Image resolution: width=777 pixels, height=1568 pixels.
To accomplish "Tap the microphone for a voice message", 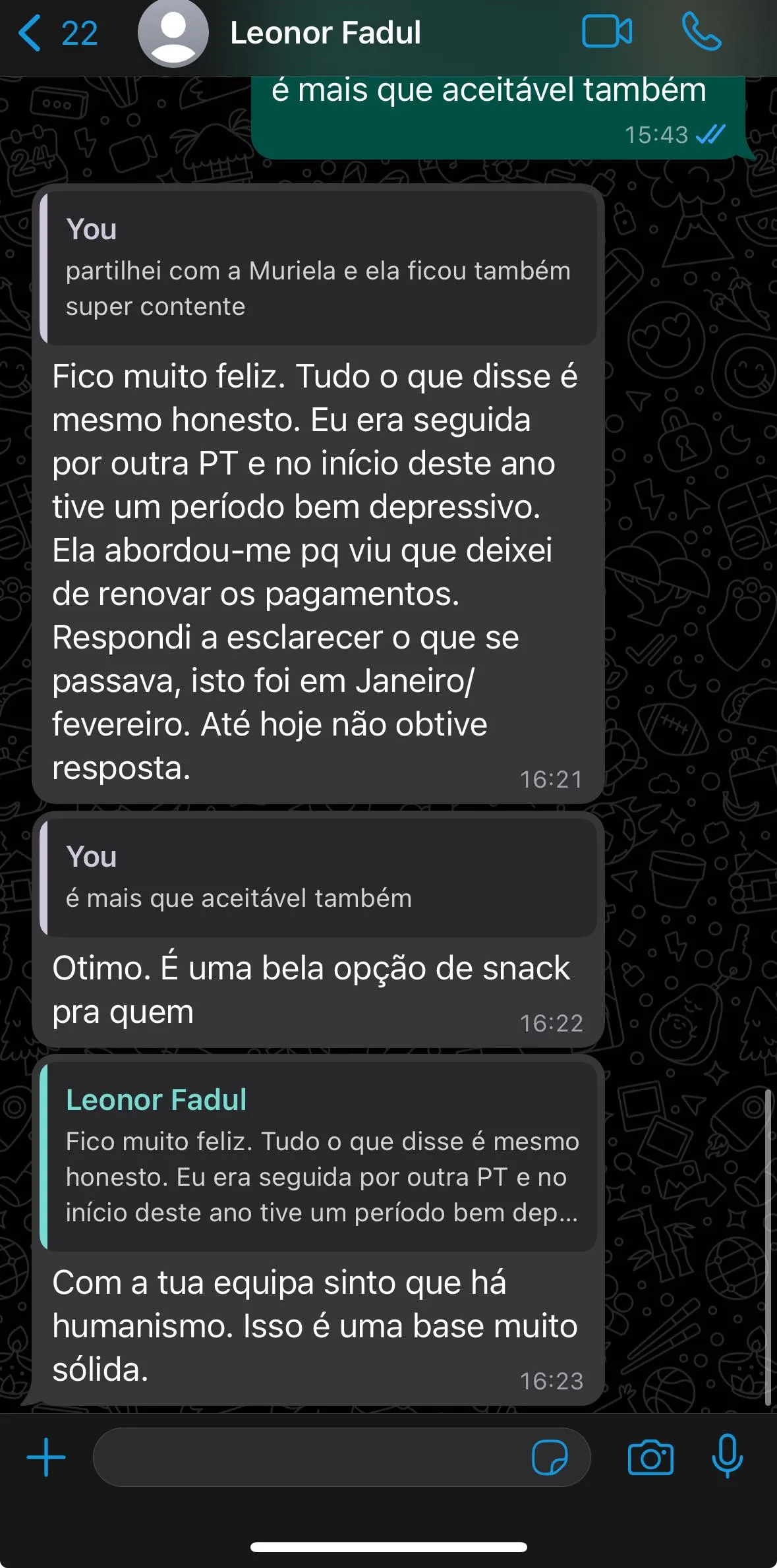I will tap(727, 1457).
